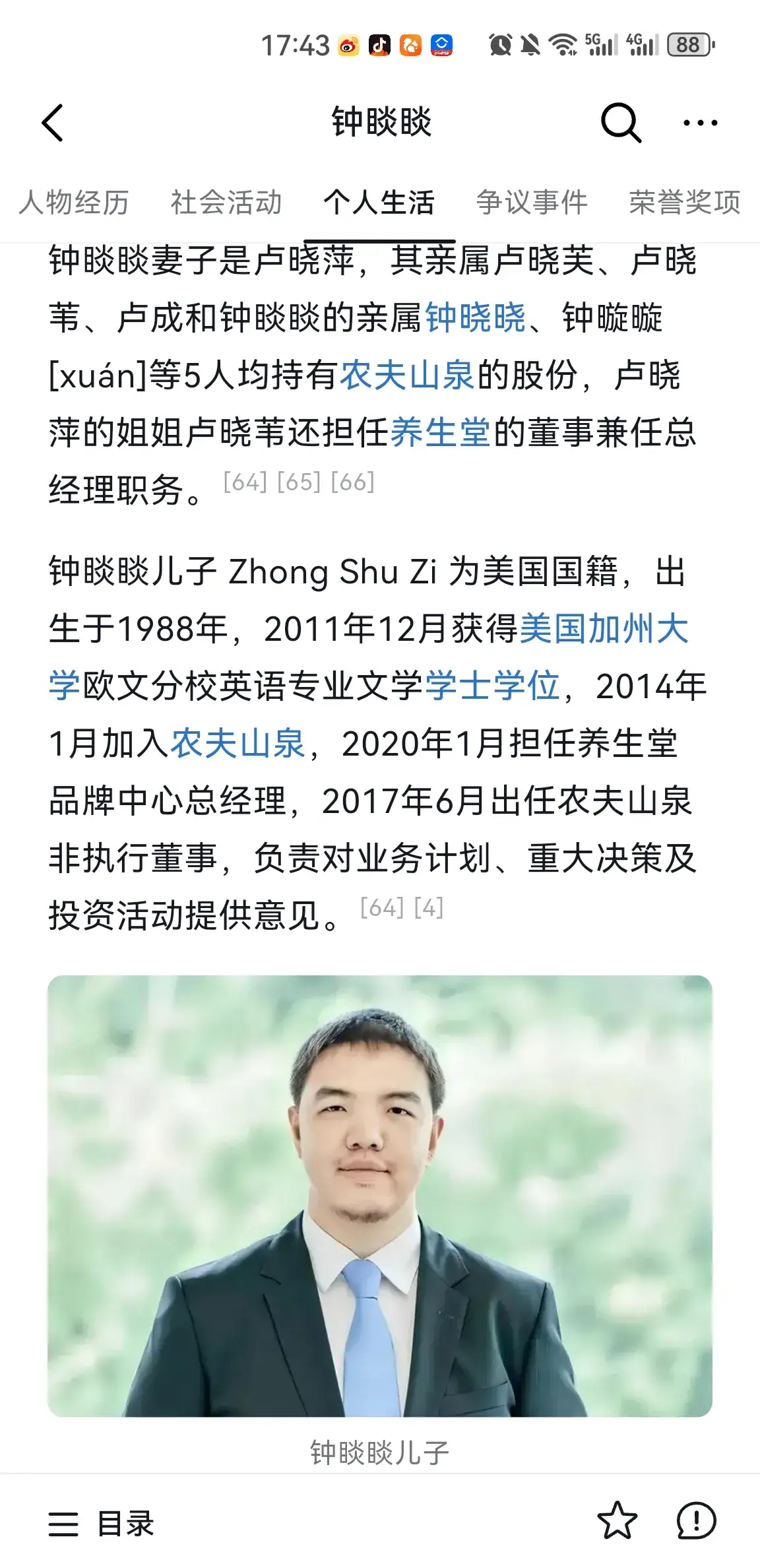Open the 学士学位 link

[492, 686]
